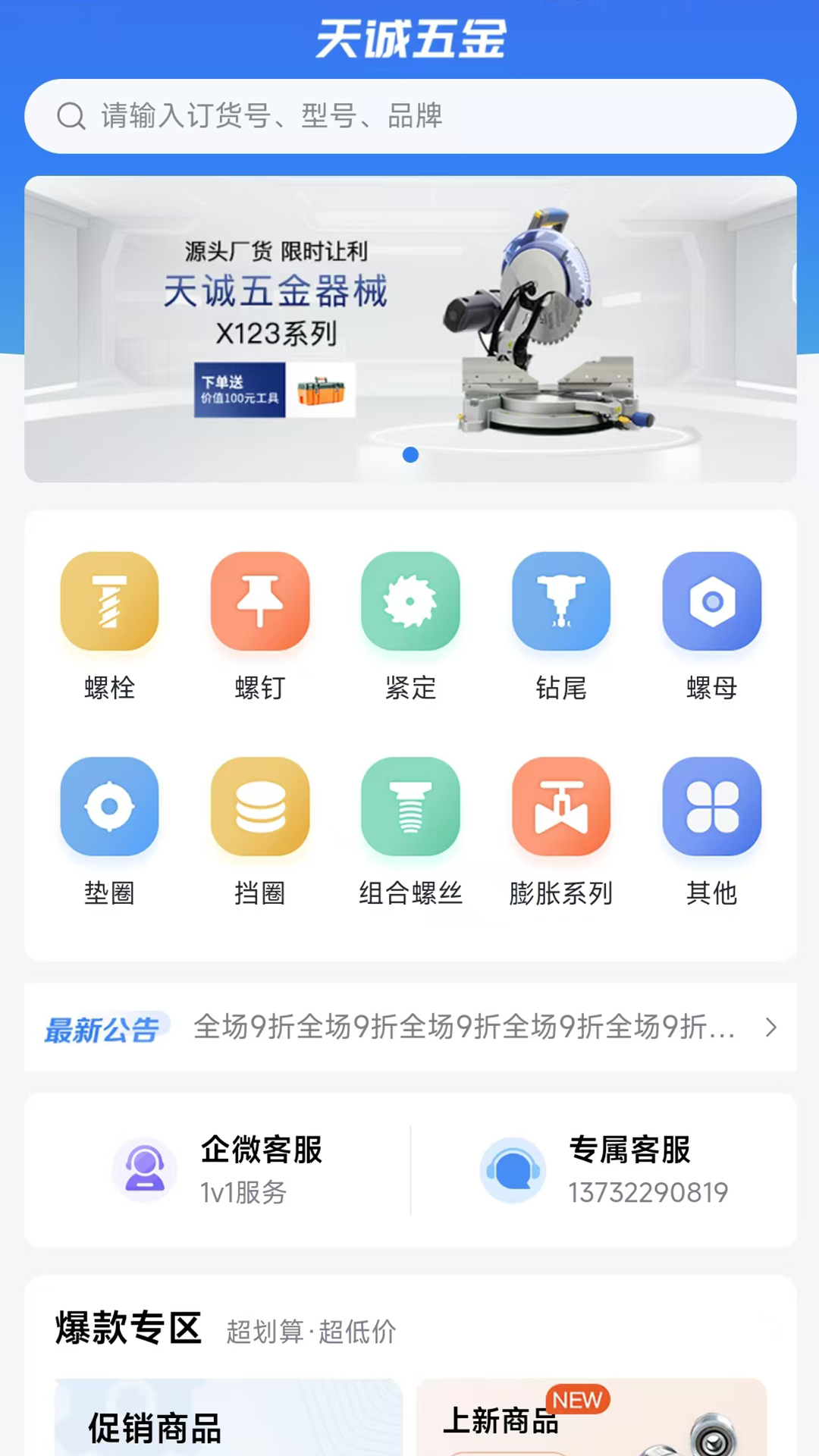The width and height of the screenshot is (819, 1456).
Task: Select the 紧定 saw blade icon
Action: click(x=409, y=601)
